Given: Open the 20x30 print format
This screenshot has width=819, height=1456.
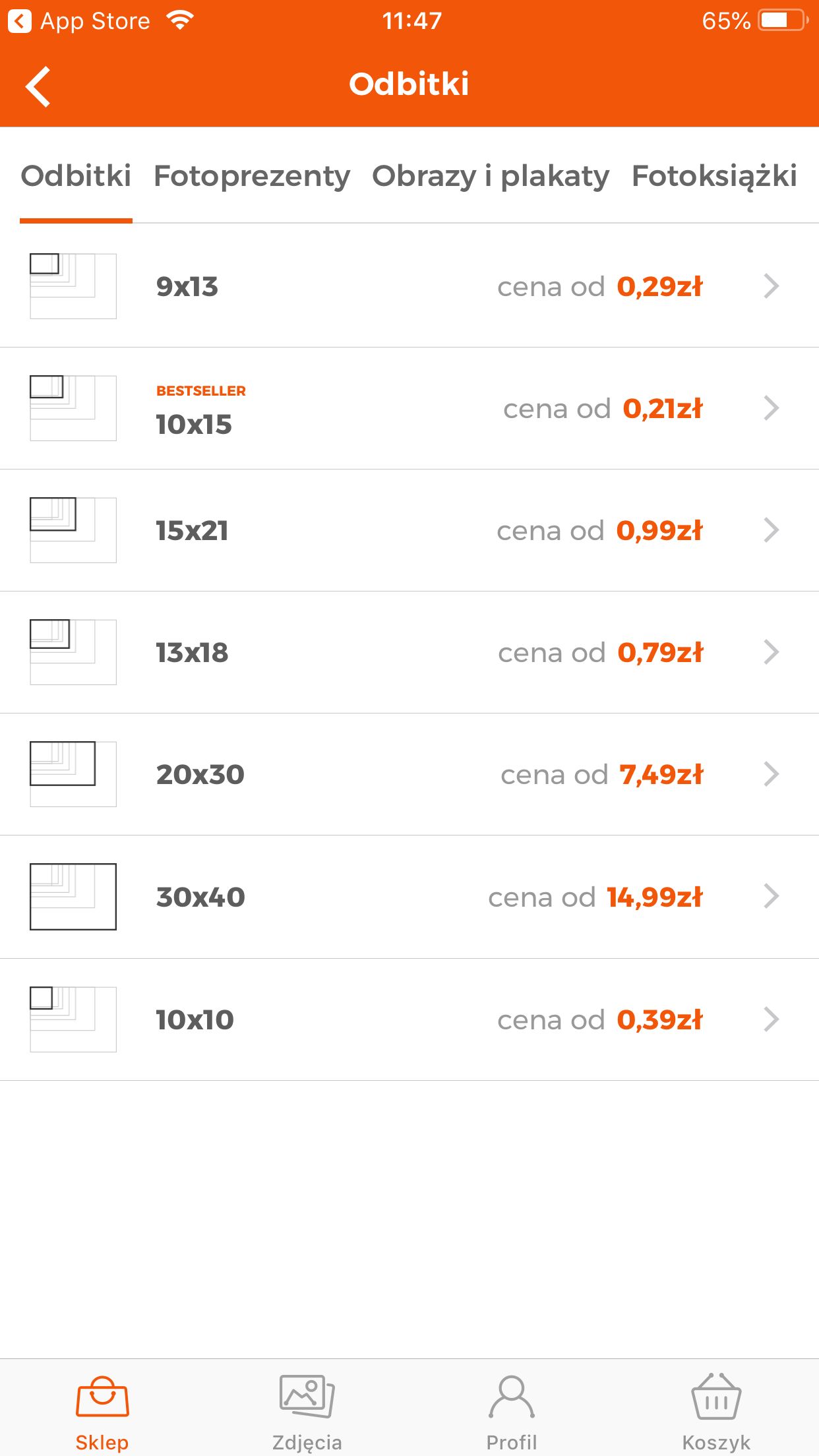Looking at the screenshot, I should click(409, 774).
